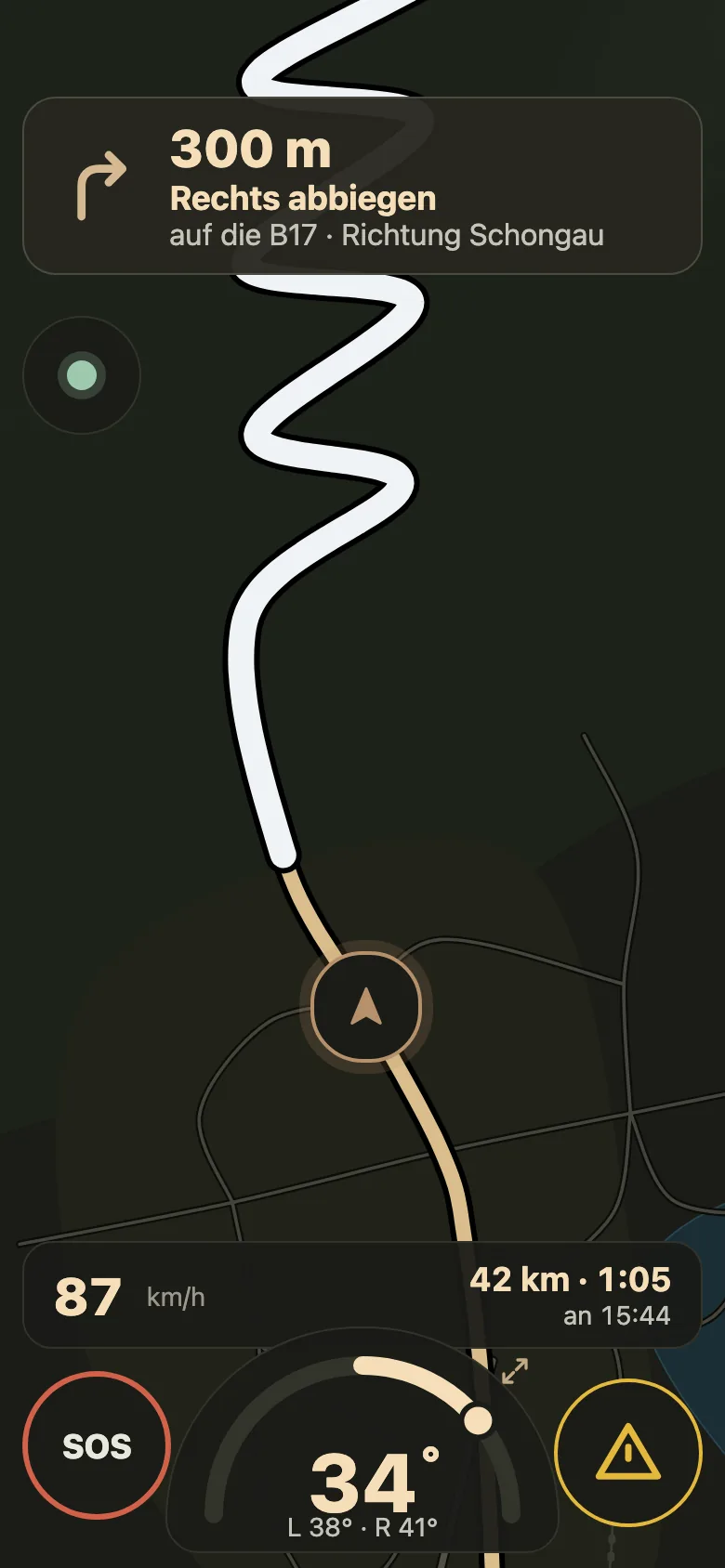Screen dimensions: 725x1568
Task: Open the turn instruction for B17 Schongau
Action: 362,186
